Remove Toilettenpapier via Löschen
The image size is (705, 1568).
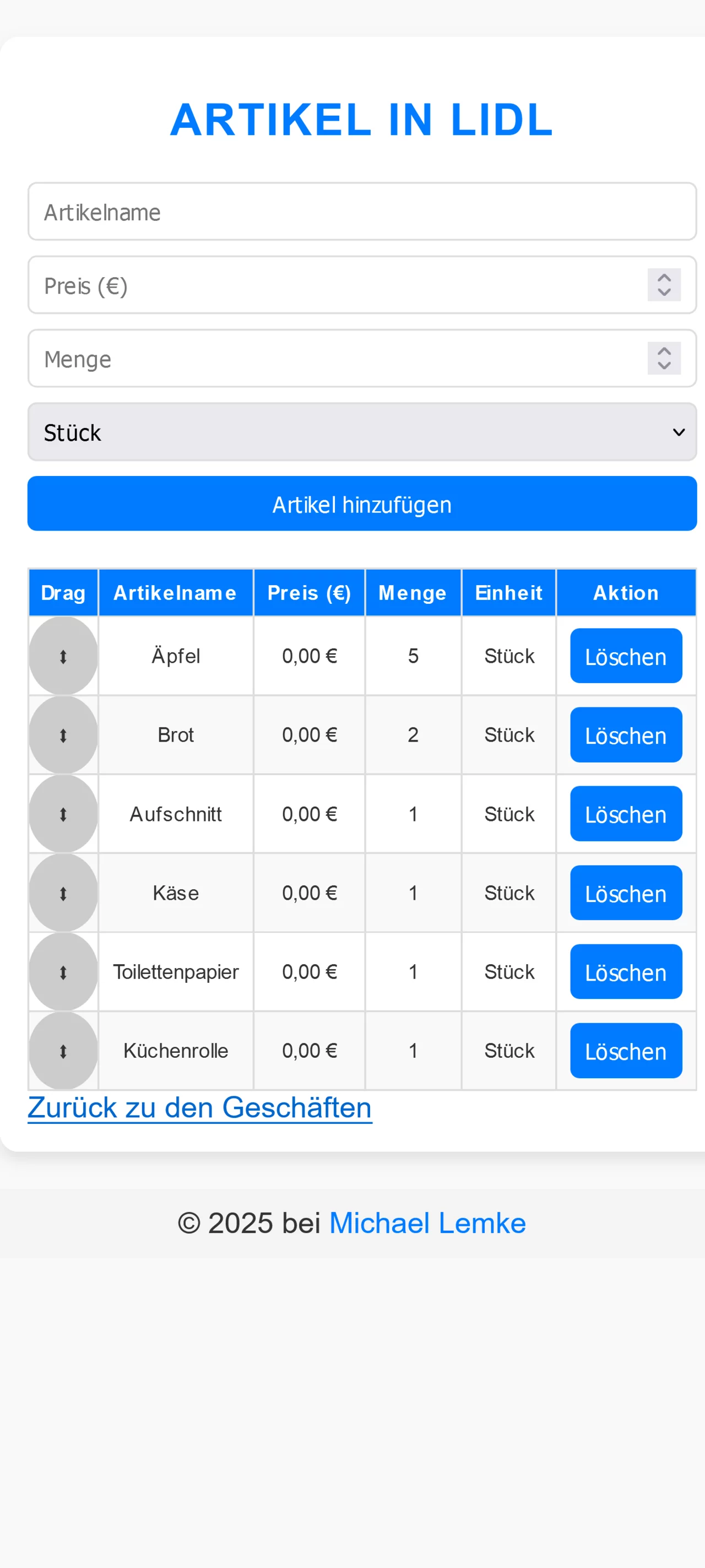pos(626,972)
